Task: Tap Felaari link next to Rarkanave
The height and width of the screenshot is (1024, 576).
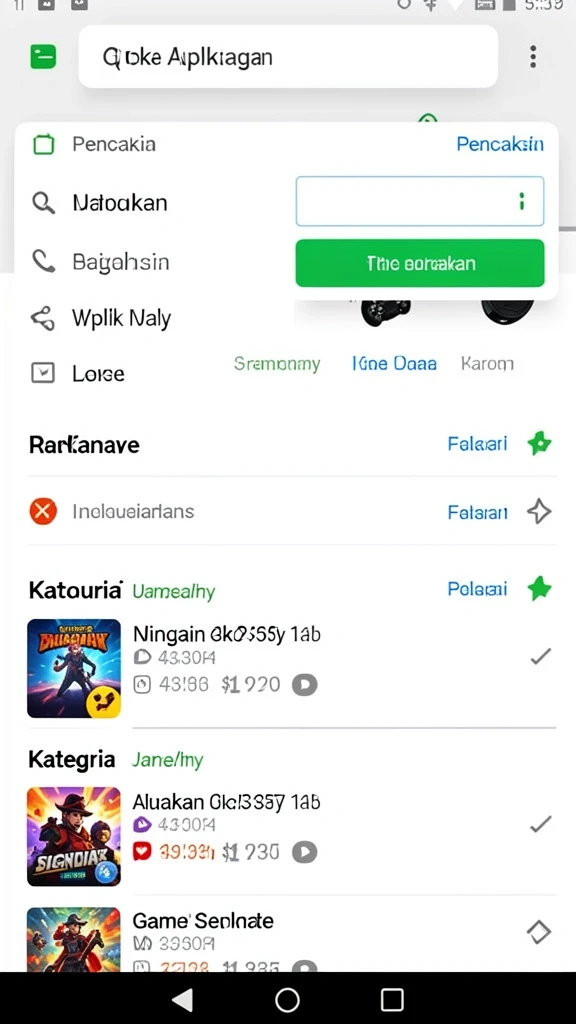Action: [477, 444]
